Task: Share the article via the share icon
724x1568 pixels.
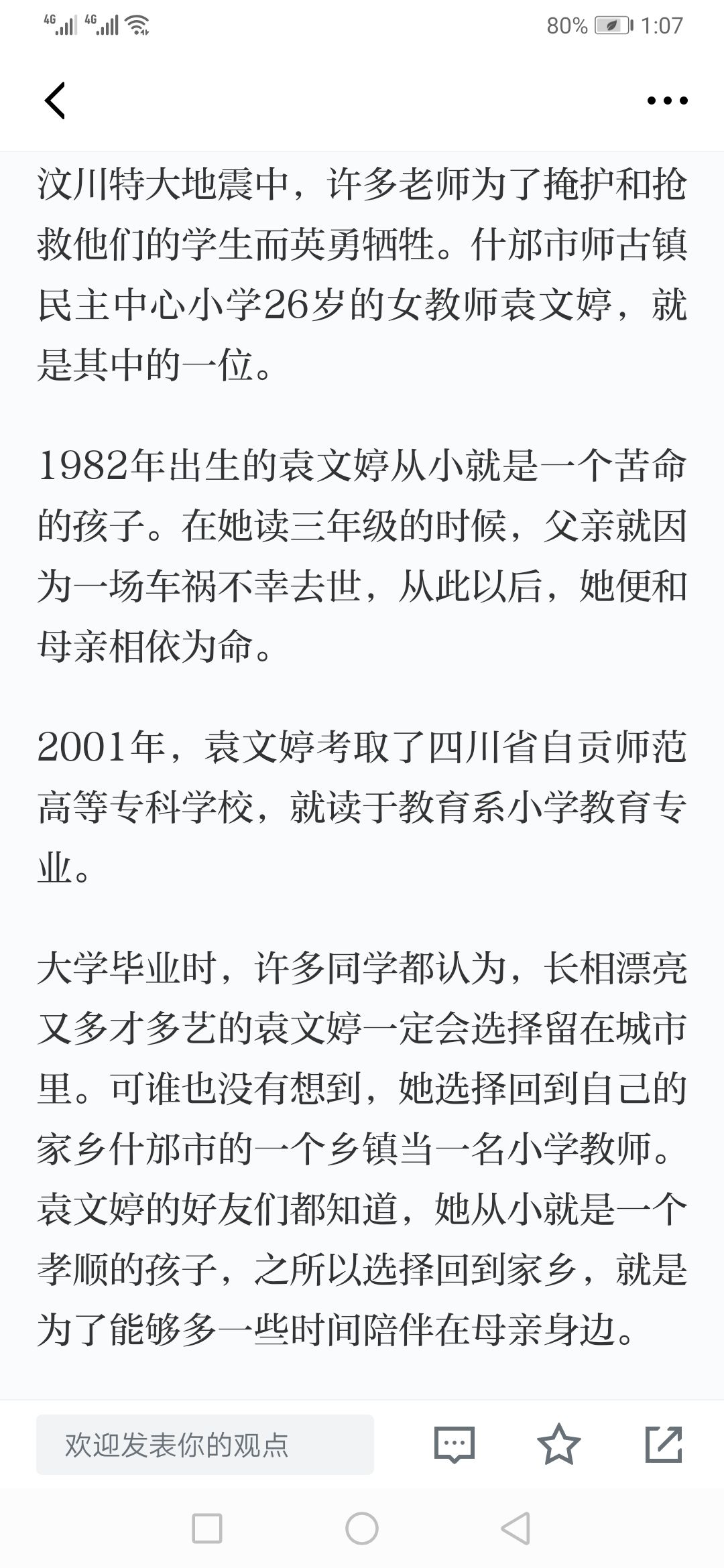Action: 663,1444
